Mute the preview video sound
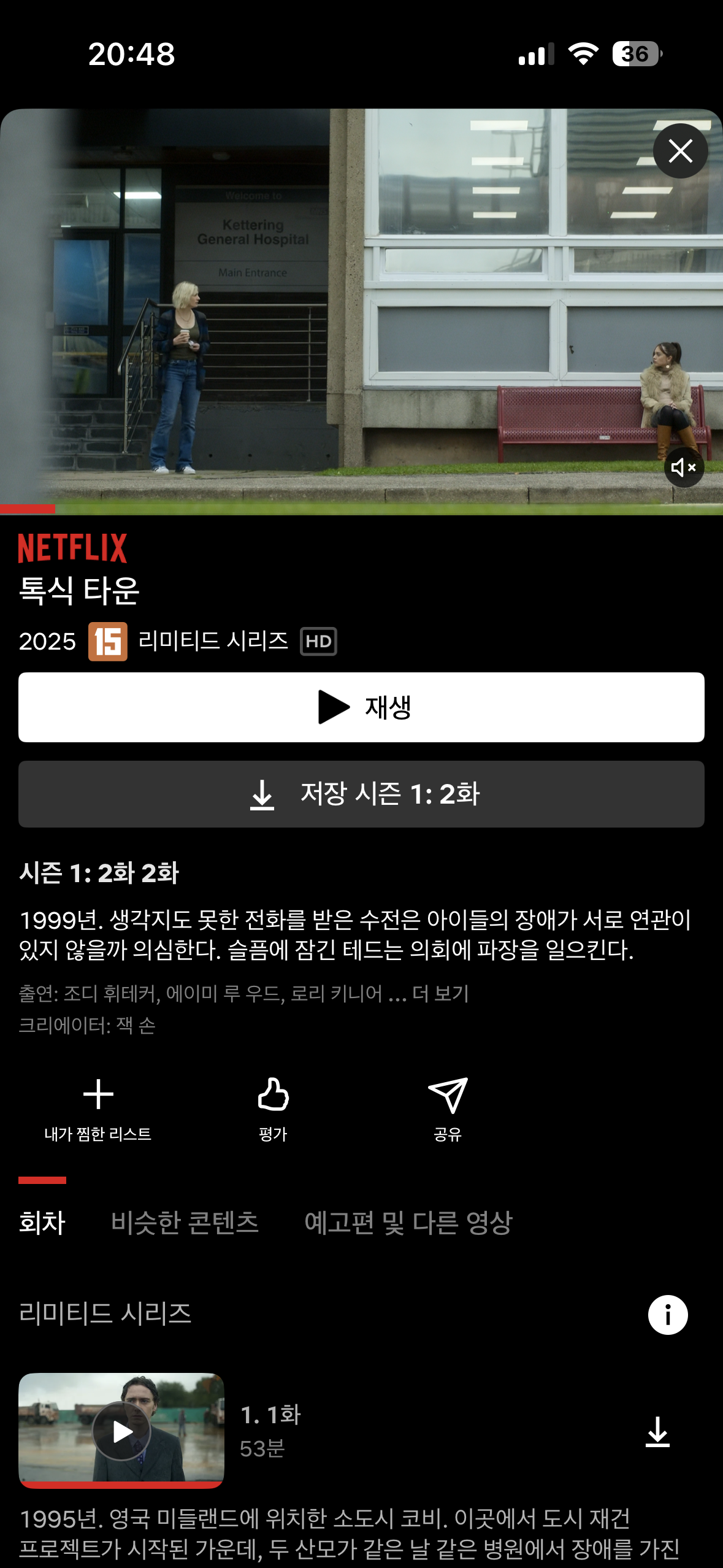The image size is (723, 1568). click(684, 467)
